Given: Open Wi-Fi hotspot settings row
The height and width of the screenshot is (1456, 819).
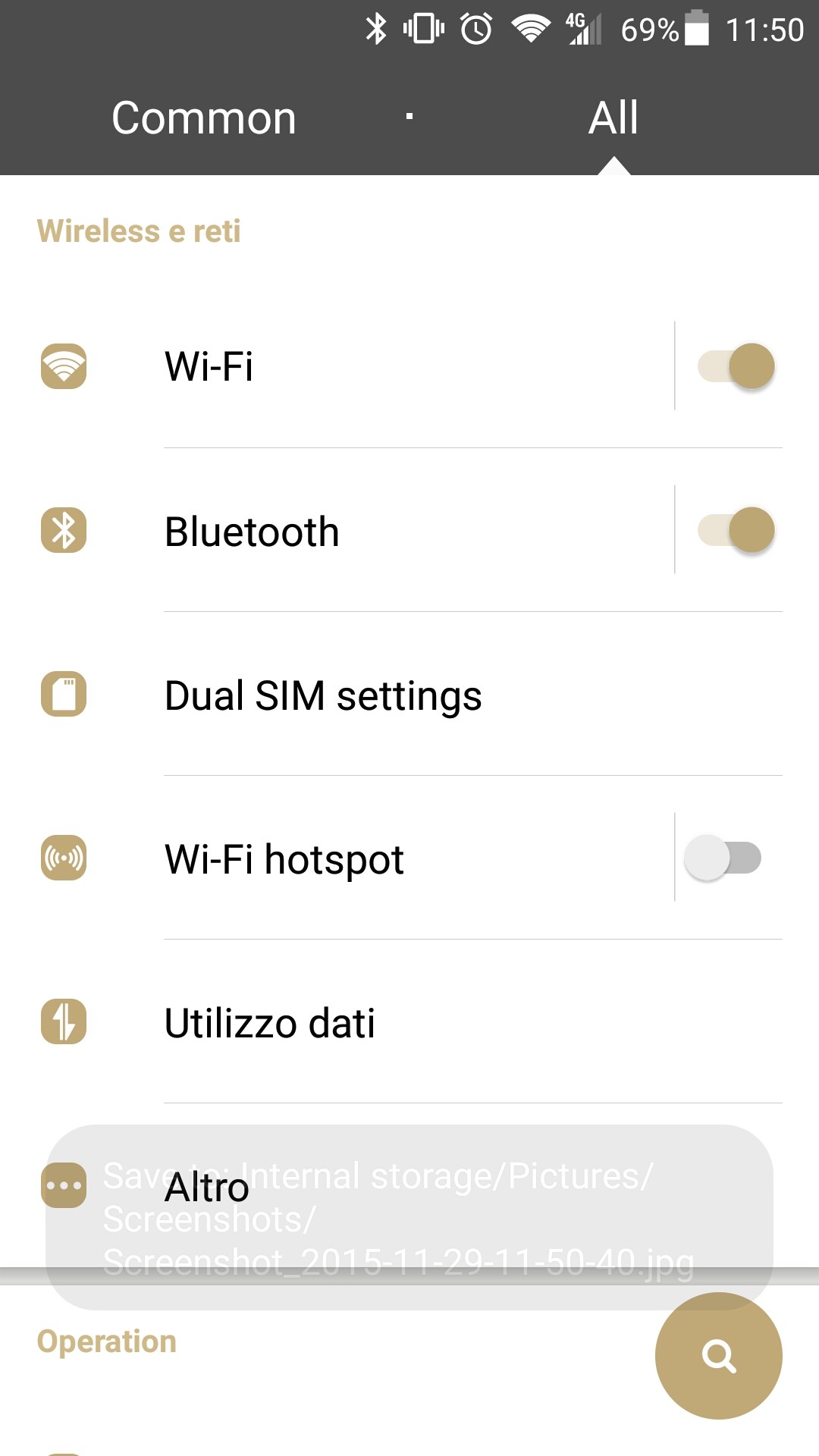Looking at the screenshot, I should (x=337, y=858).
